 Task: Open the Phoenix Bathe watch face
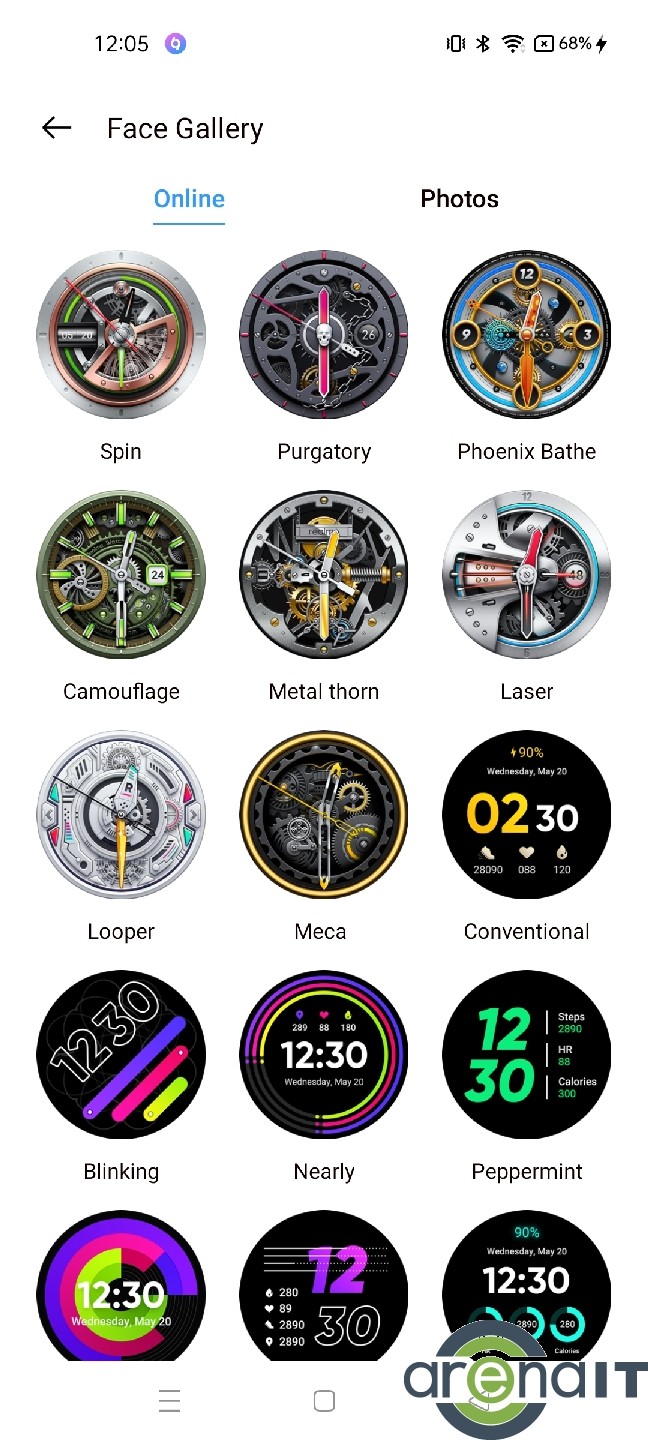pyautogui.click(x=526, y=334)
